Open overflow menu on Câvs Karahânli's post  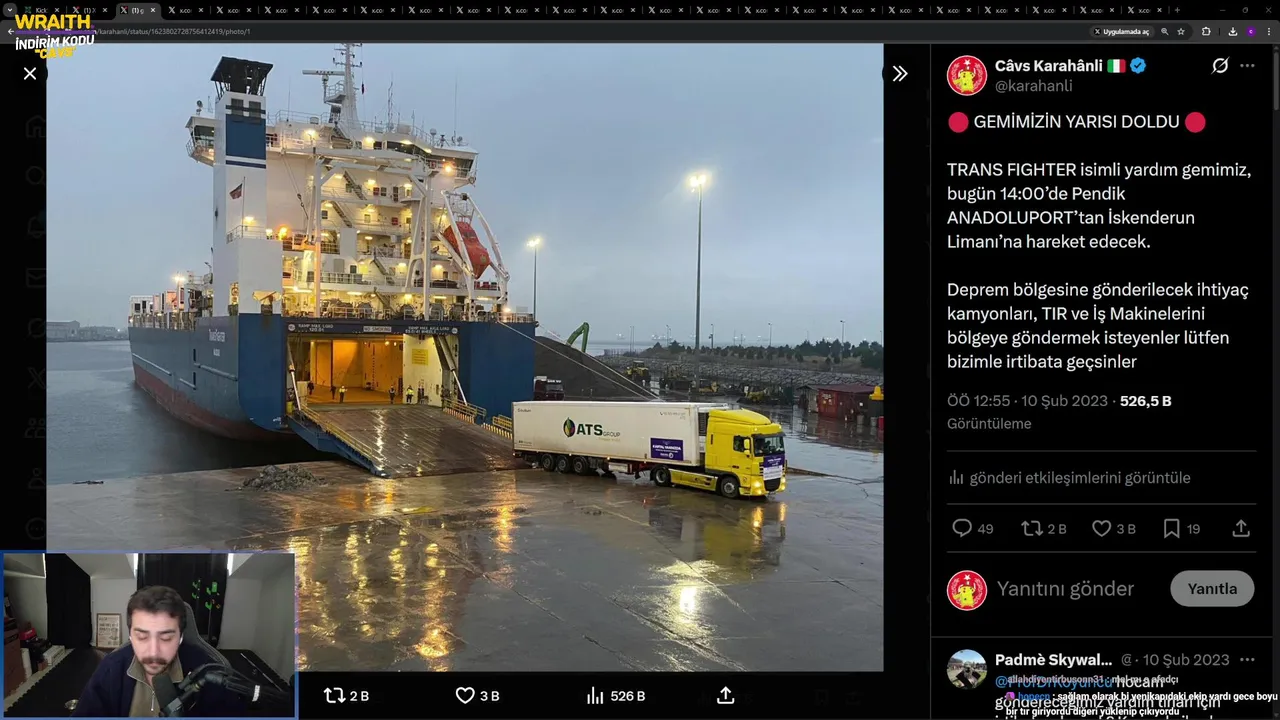click(1247, 66)
